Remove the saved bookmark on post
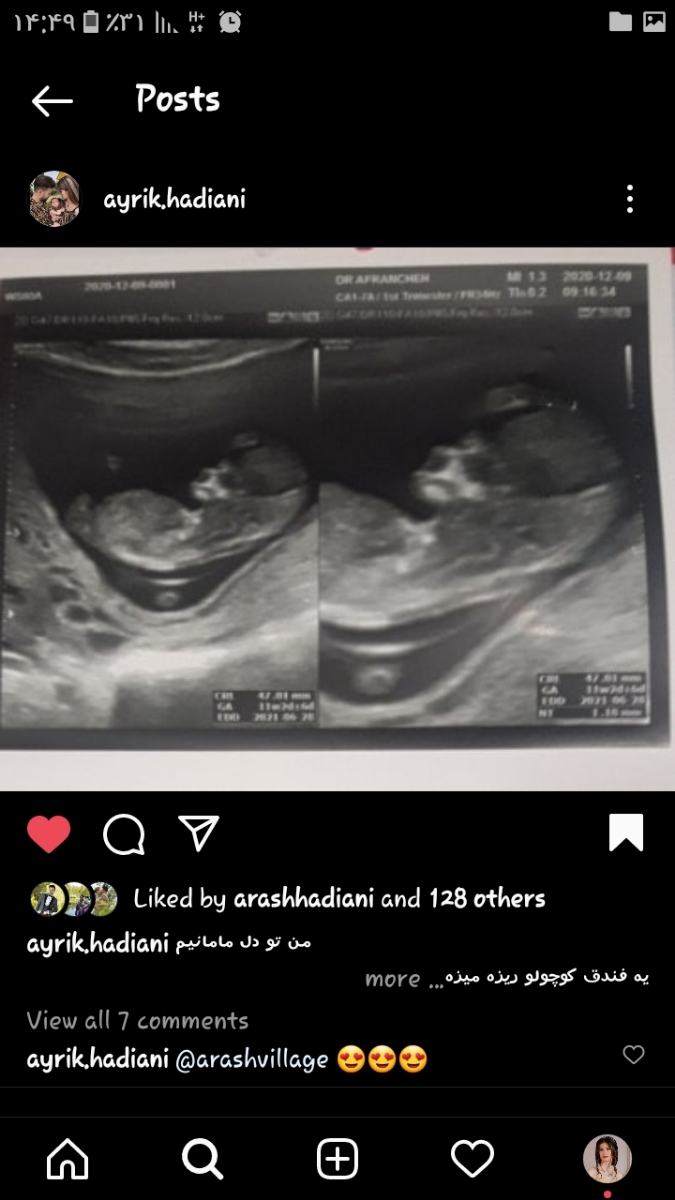 [626, 833]
